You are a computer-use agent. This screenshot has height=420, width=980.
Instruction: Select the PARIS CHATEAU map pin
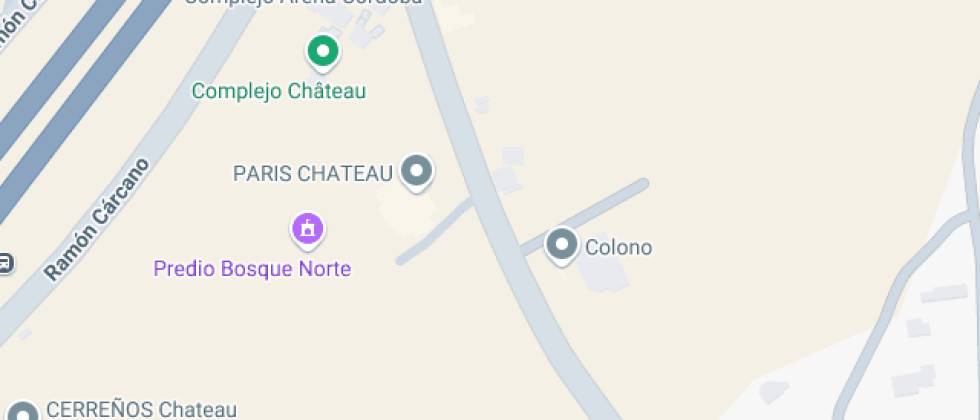coord(416,171)
